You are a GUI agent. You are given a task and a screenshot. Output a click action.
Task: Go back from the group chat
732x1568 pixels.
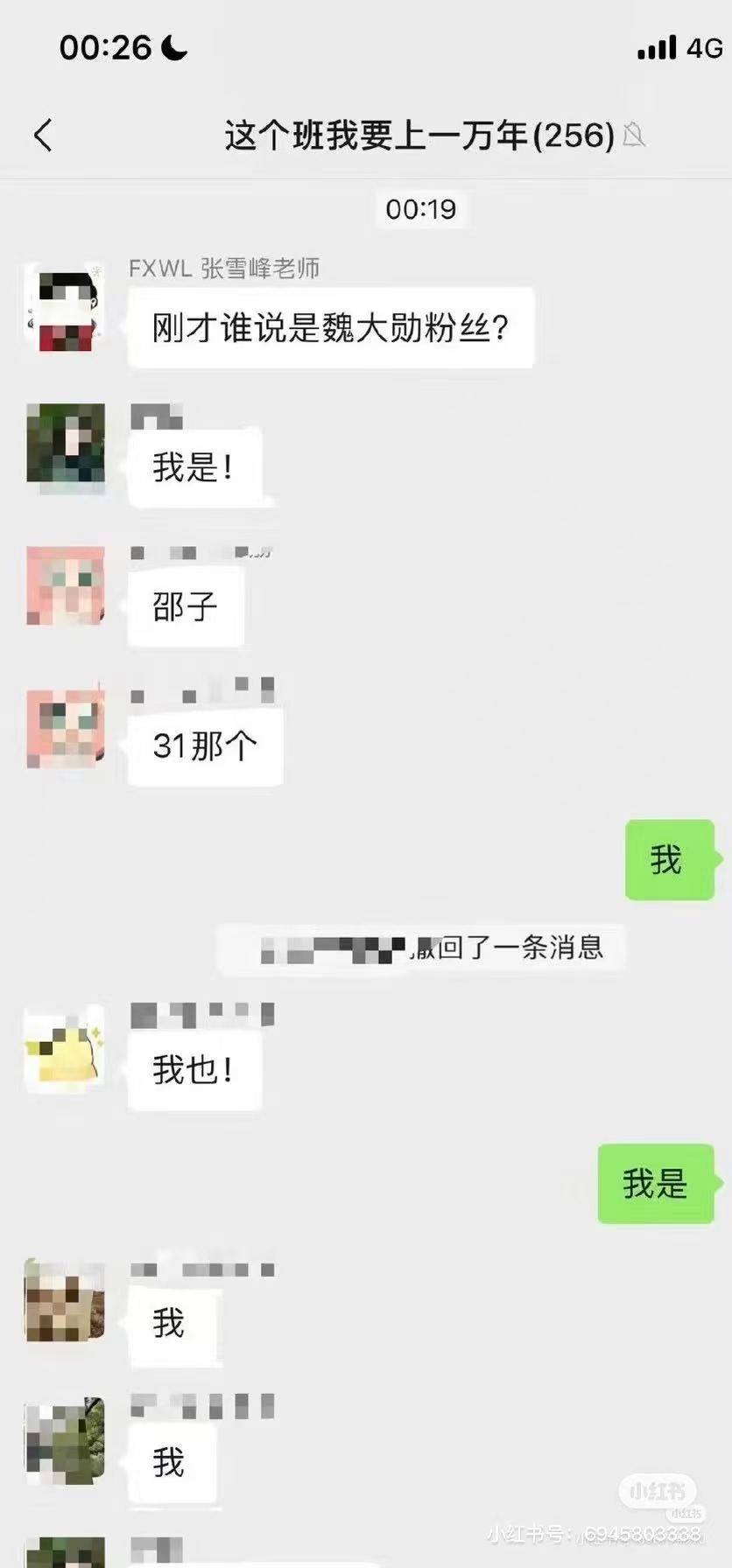[43, 136]
